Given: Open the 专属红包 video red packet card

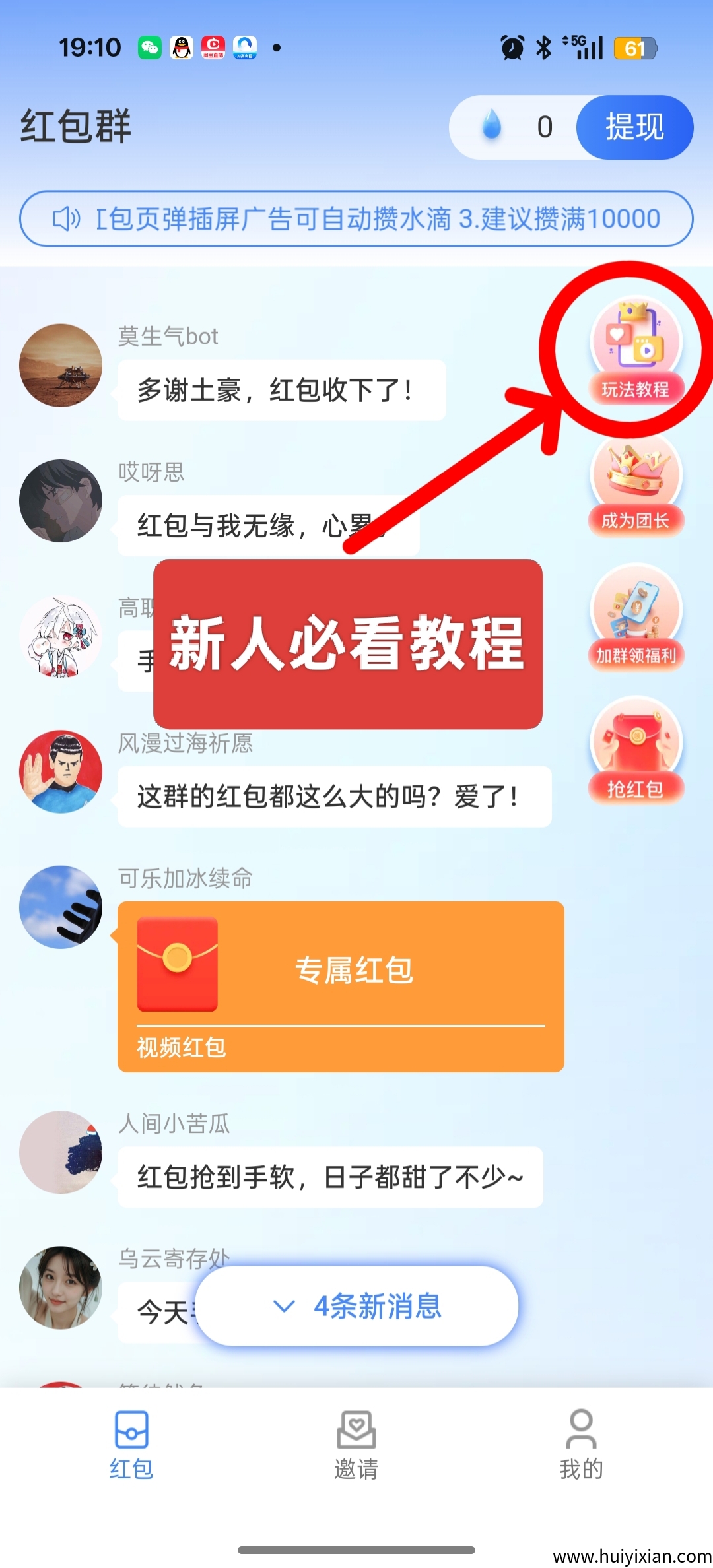Looking at the screenshot, I should point(341,986).
